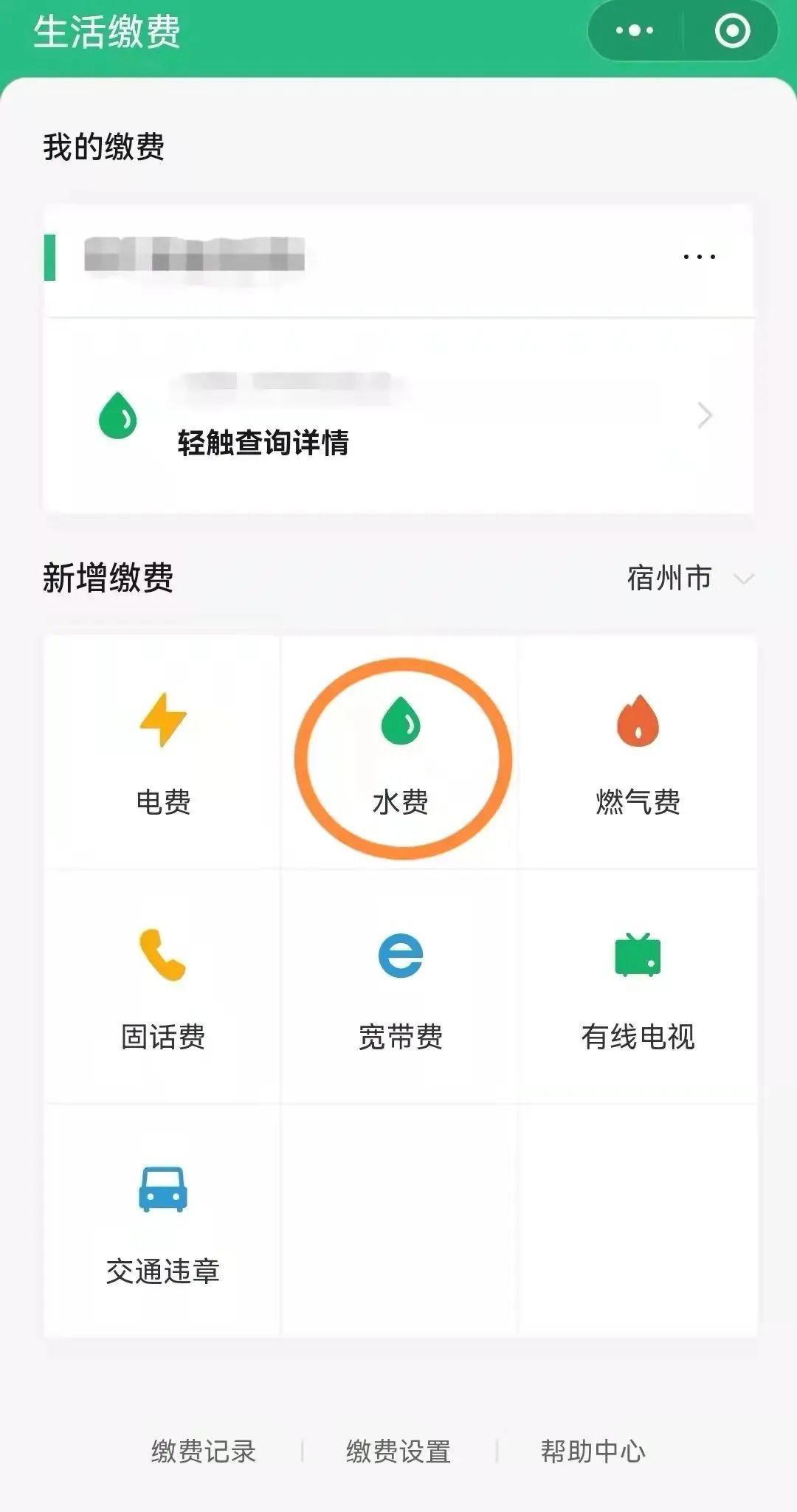Viewport: 797px width, 1512px height.
Task: Select 固话费 landline payment
Action: (x=163, y=987)
